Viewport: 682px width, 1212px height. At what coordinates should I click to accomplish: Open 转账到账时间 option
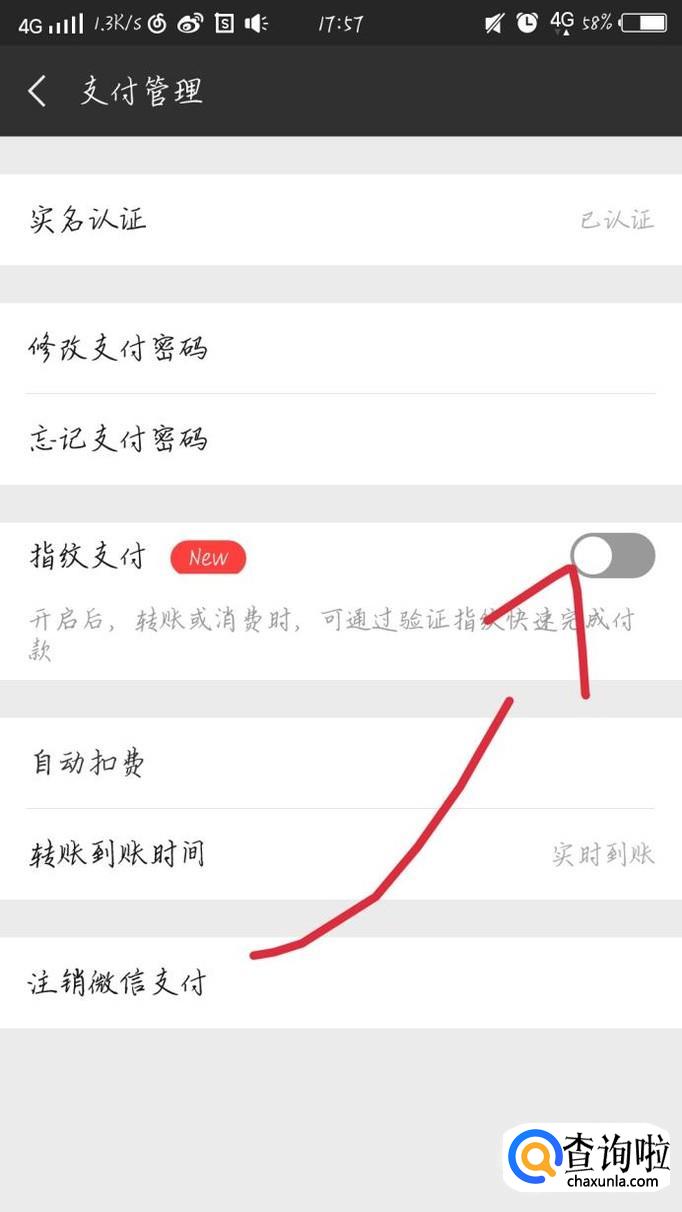[341, 854]
